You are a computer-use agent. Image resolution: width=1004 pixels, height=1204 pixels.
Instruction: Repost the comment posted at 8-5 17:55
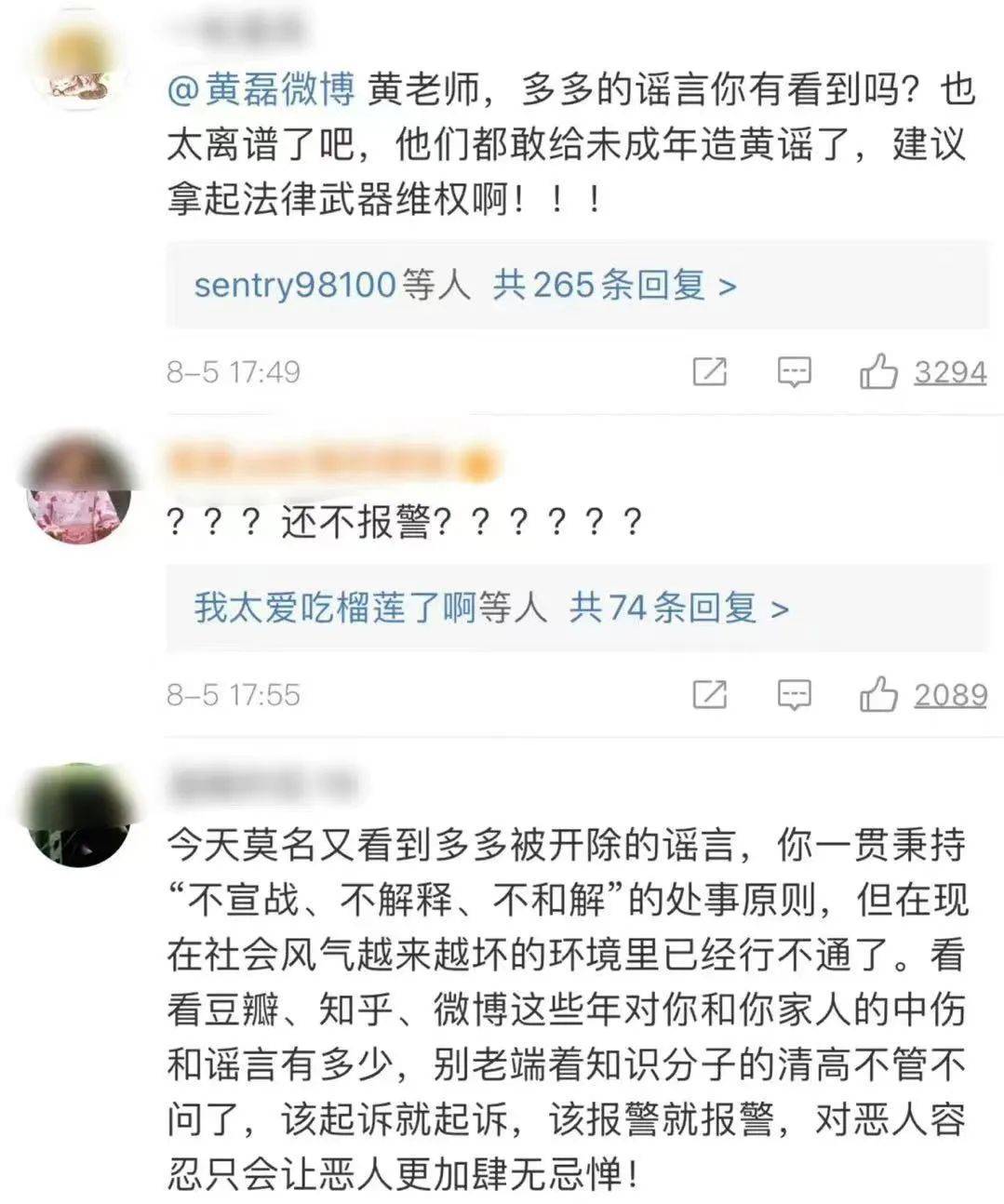(710, 694)
